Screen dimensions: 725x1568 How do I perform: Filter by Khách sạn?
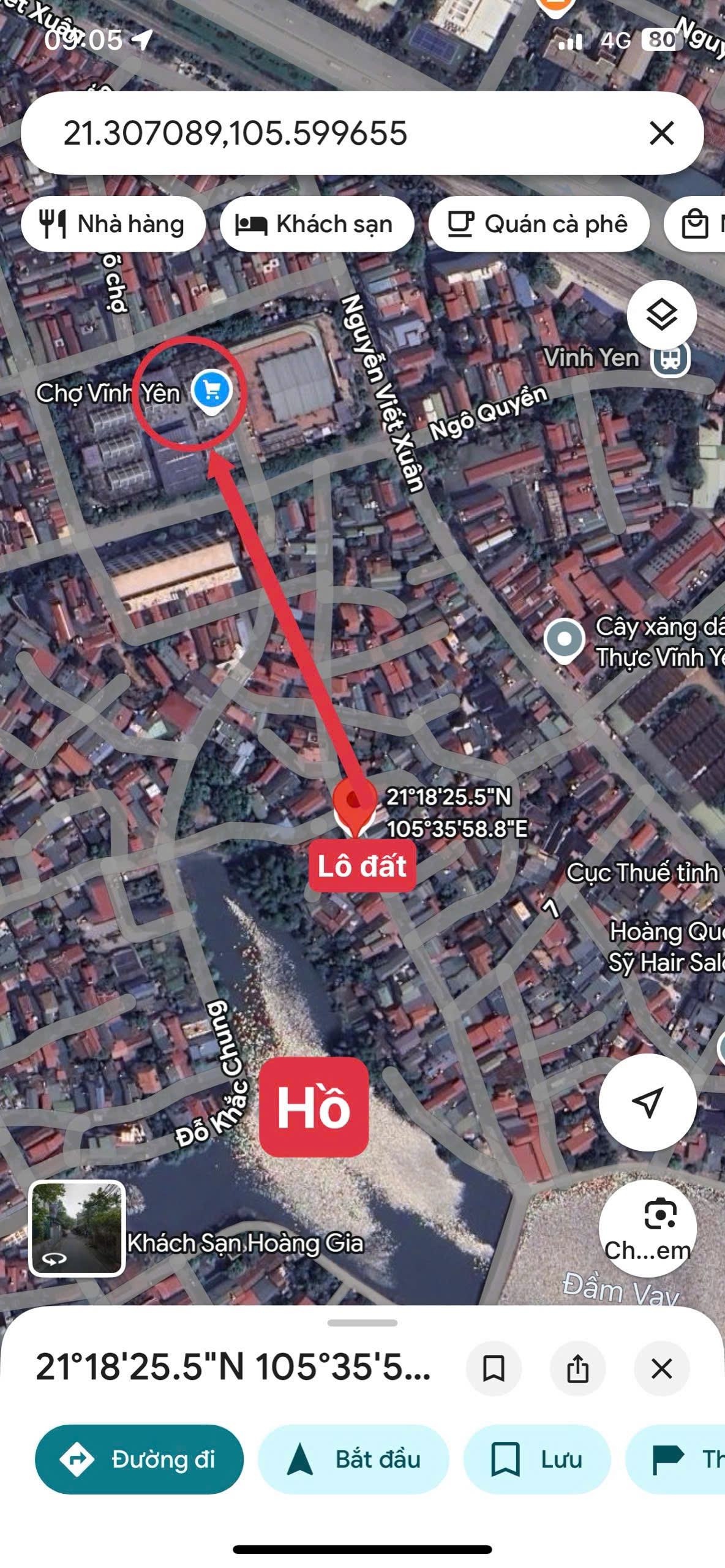317,224
